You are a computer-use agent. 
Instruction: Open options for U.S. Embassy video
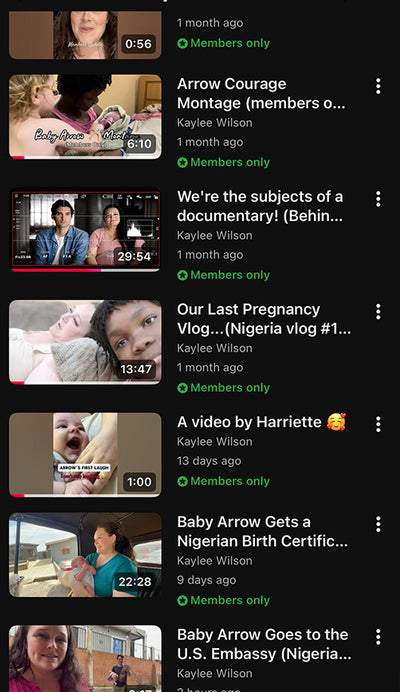[x=378, y=637]
